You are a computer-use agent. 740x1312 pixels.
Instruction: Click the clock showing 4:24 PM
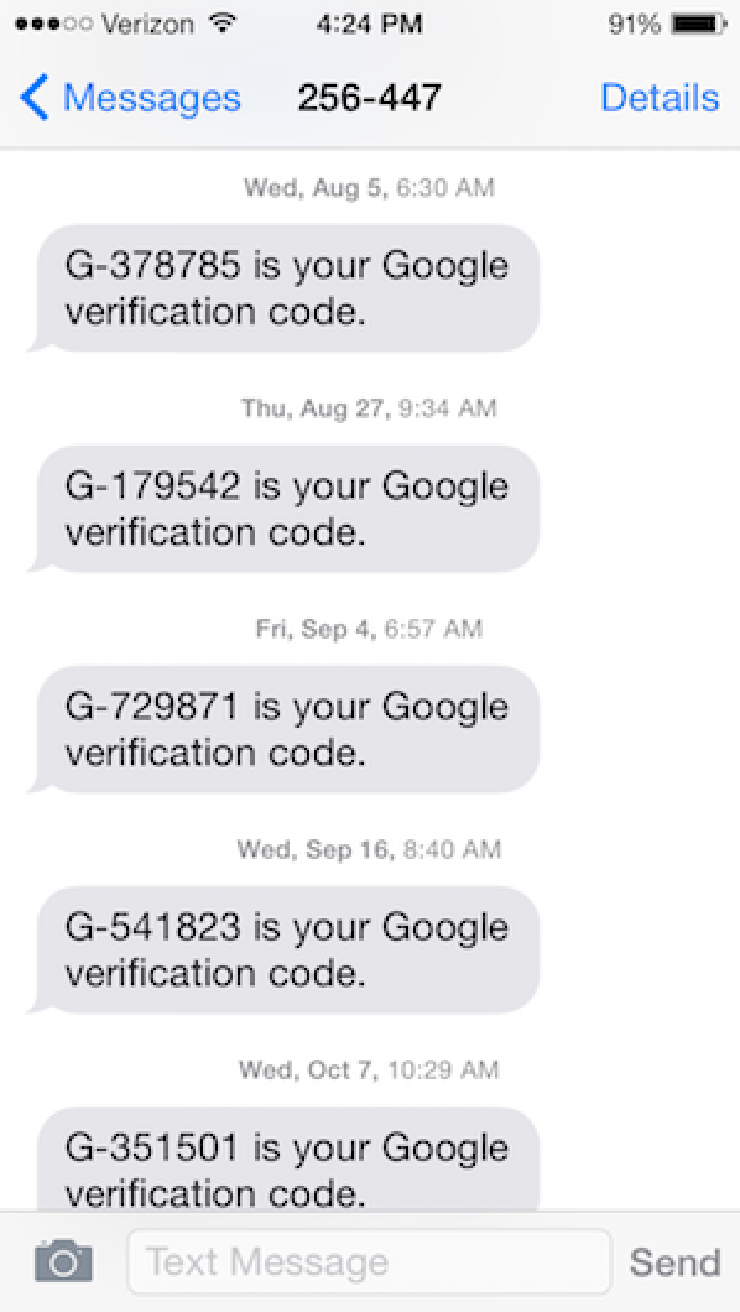click(x=369, y=23)
